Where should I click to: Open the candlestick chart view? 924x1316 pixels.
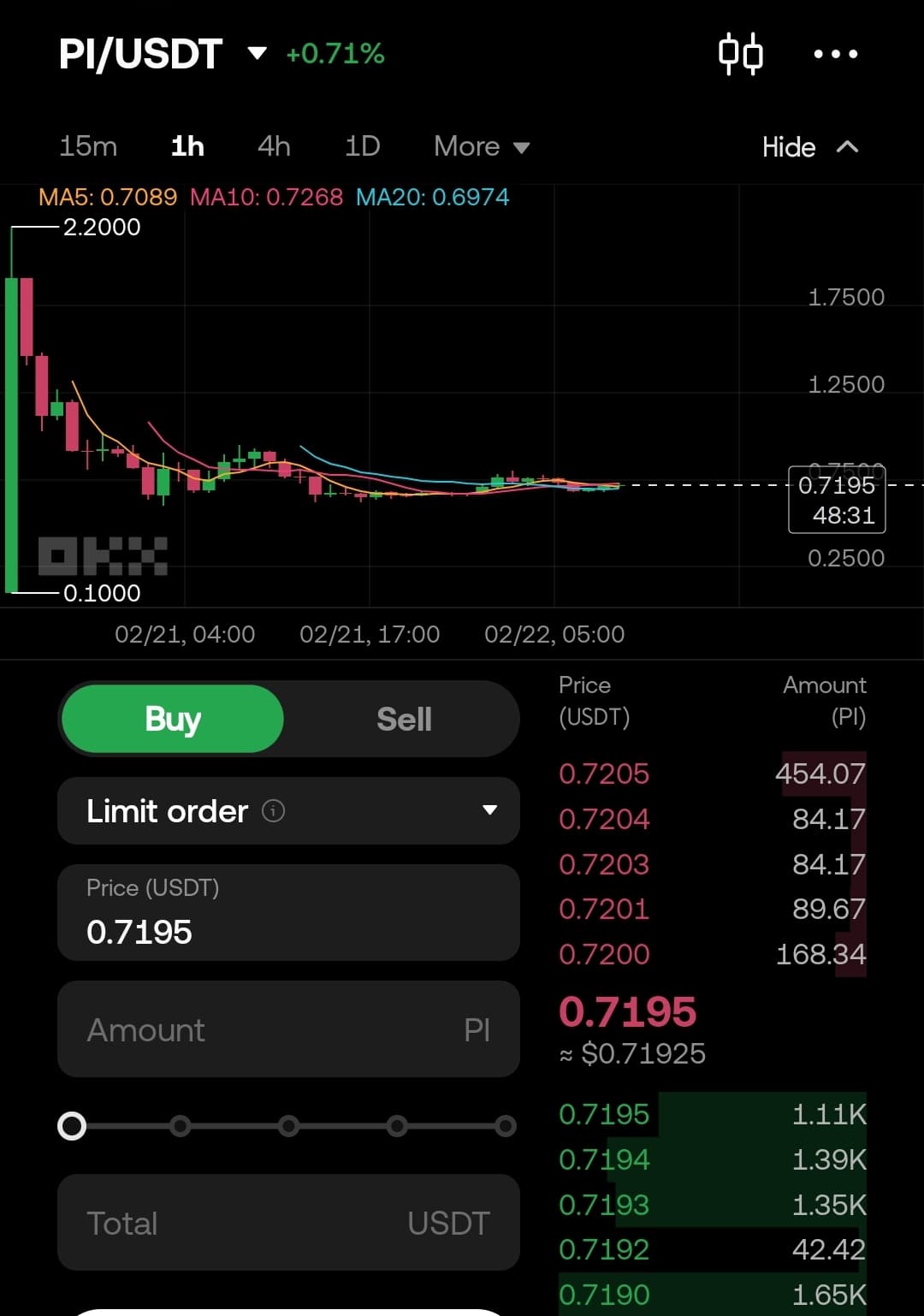(740, 54)
